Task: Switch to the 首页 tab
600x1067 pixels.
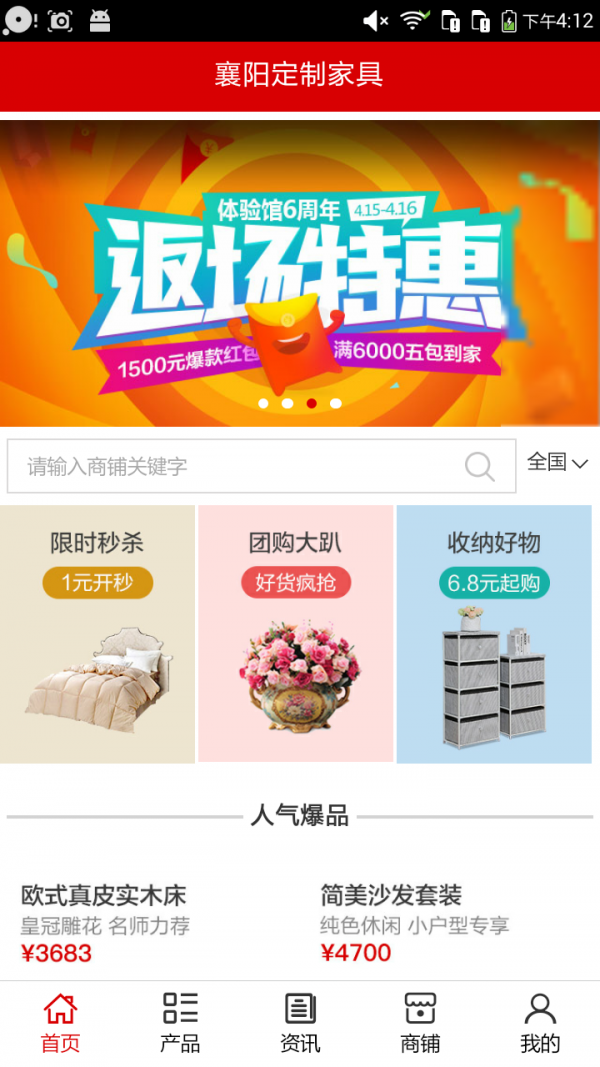Action: pos(60,1023)
